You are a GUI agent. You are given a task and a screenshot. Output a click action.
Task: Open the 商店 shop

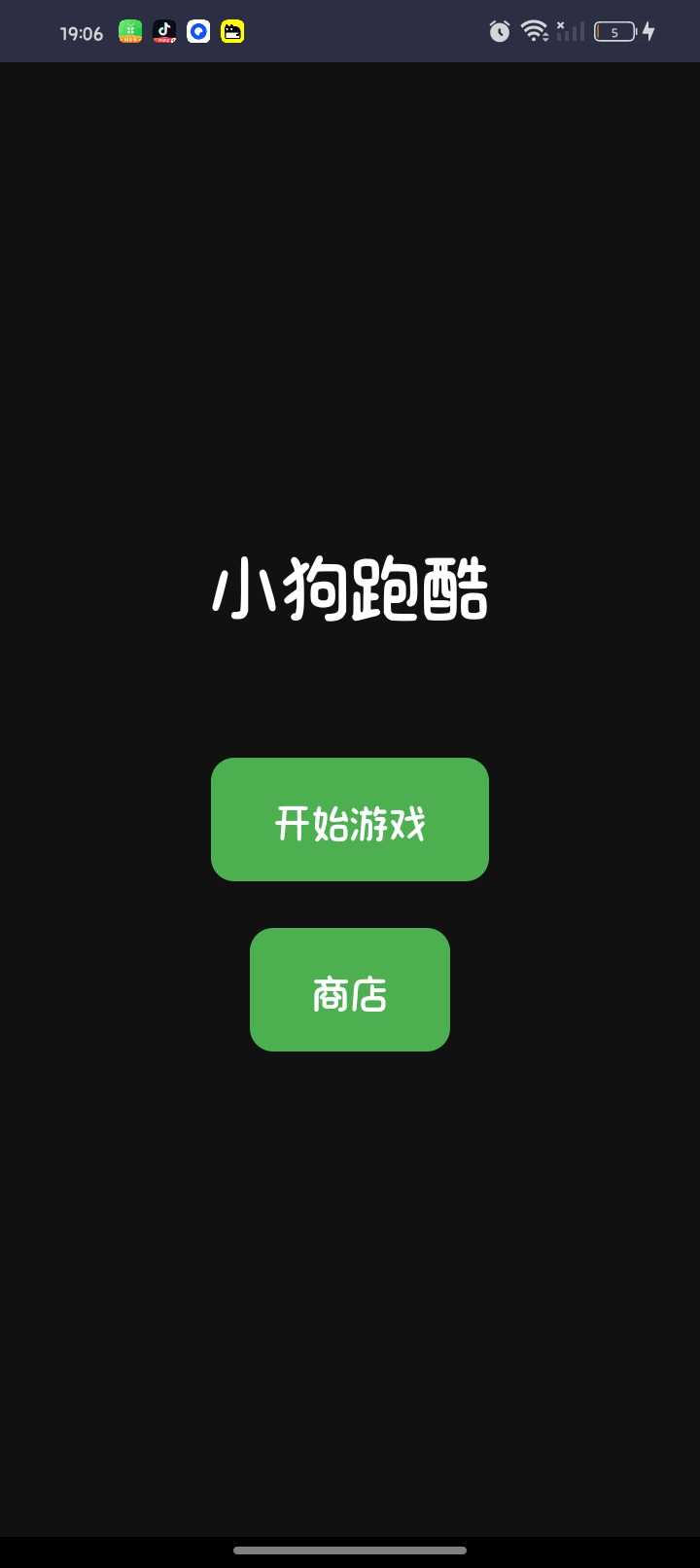tap(350, 990)
